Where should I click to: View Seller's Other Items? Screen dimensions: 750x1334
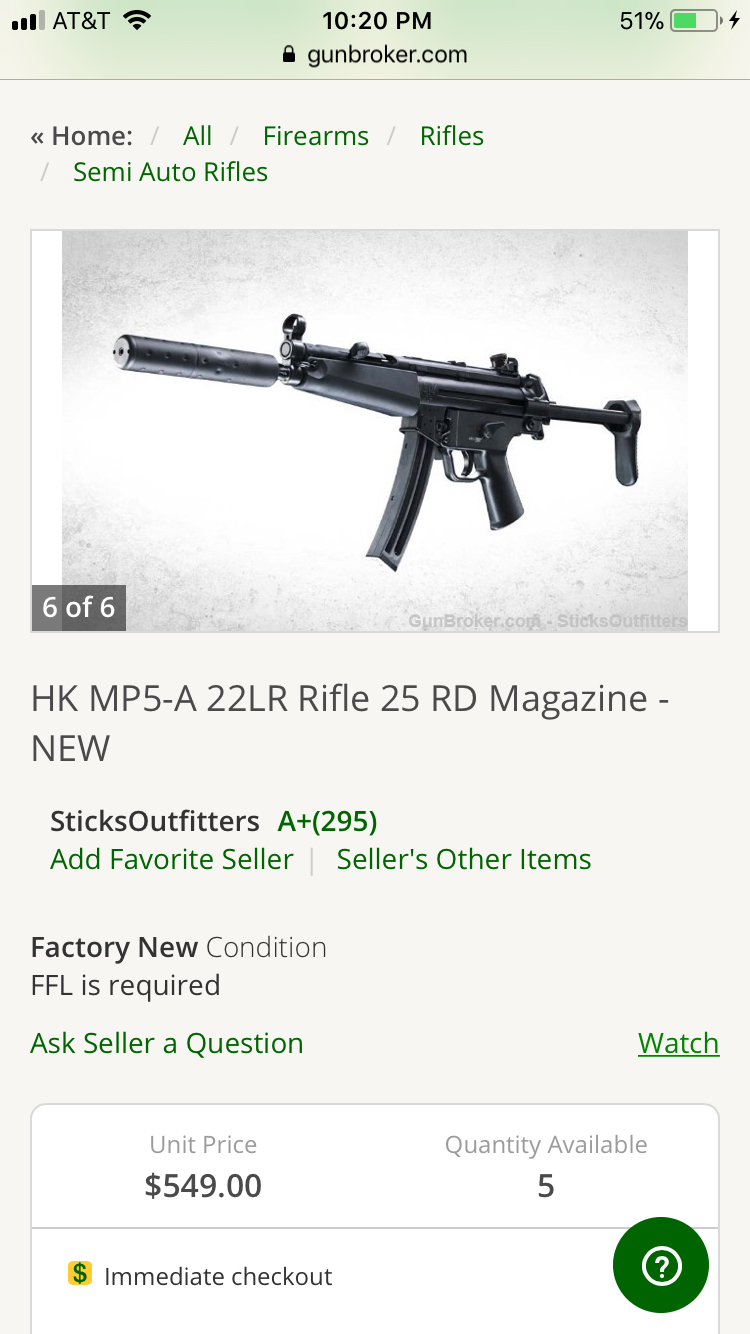point(463,859)
